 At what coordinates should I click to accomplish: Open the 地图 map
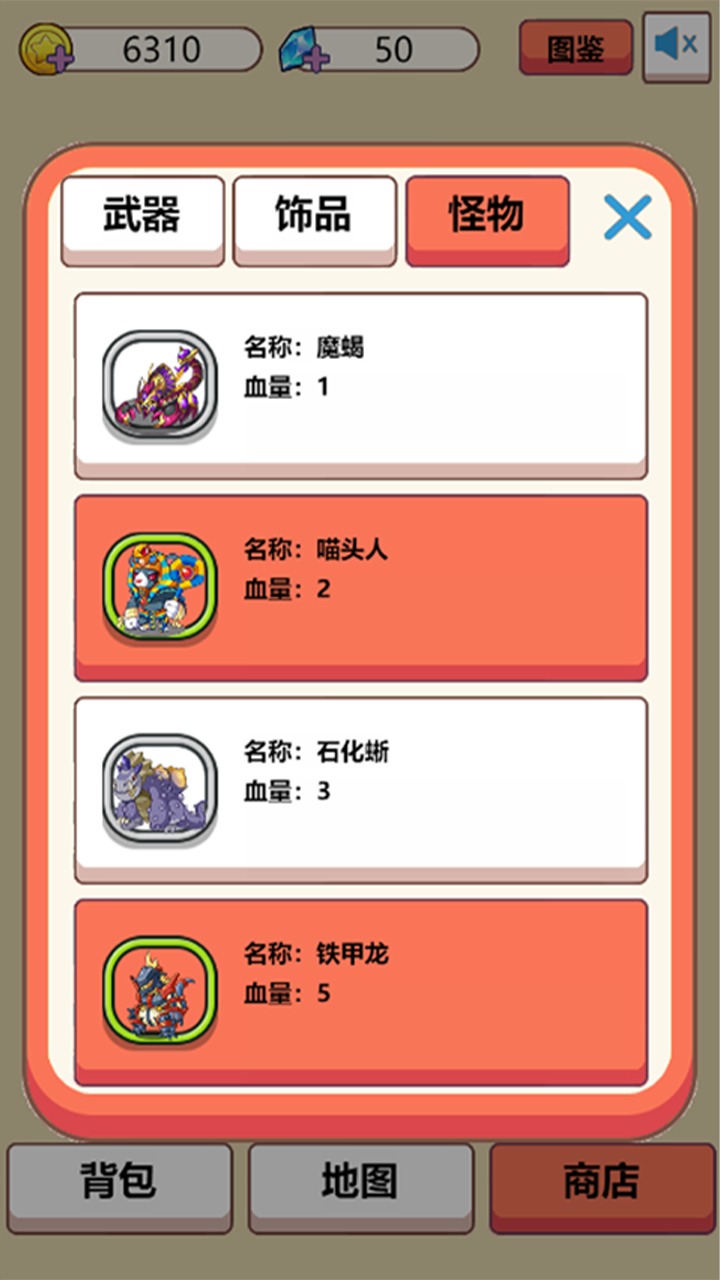pos(360,1184)
